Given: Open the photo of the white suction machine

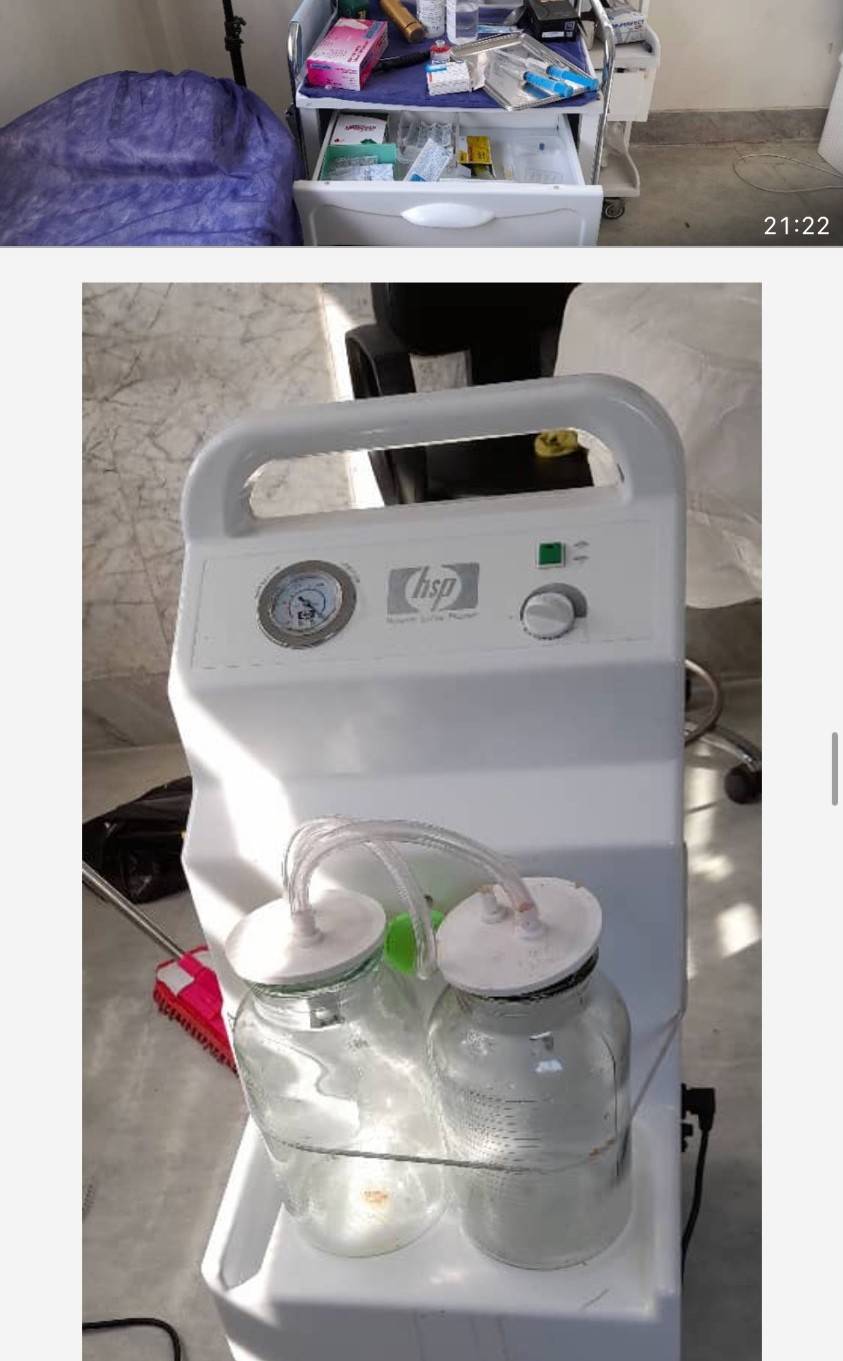Looking at the screenshot, I should coord(421,821).
